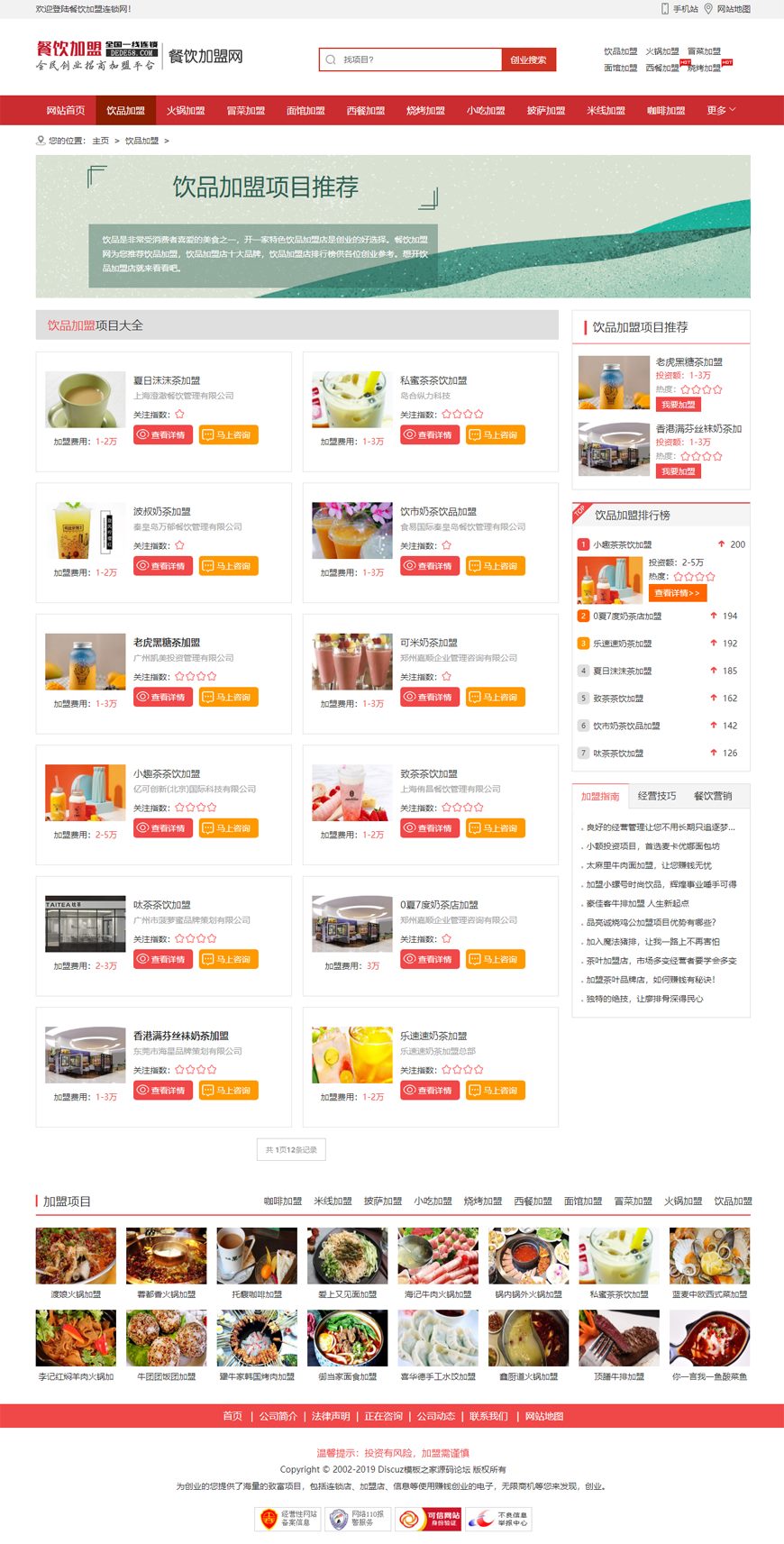
Task: Switch to 餐饮营销 tab
Action: [x=713, y=796]
